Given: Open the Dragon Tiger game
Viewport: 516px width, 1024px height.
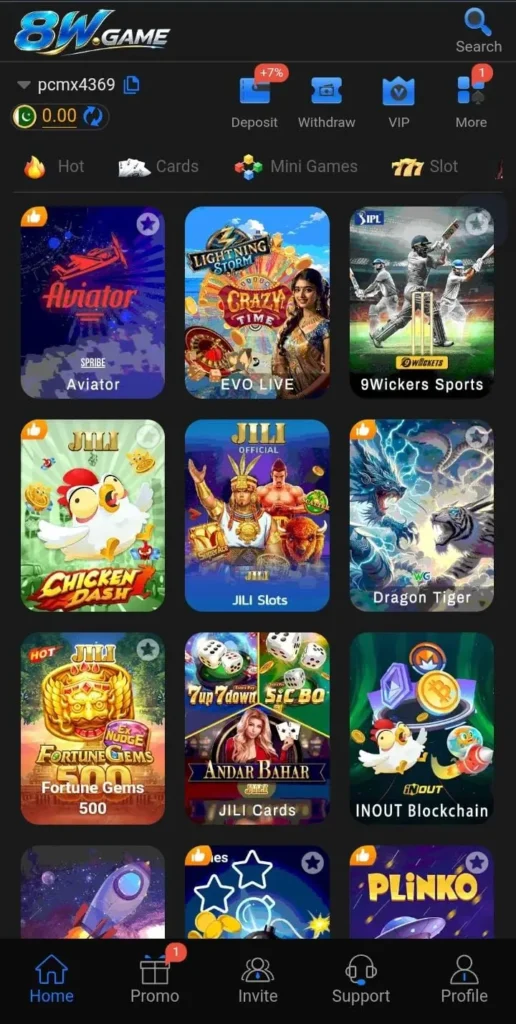Looking at the screenshot, I should [422, 515].
